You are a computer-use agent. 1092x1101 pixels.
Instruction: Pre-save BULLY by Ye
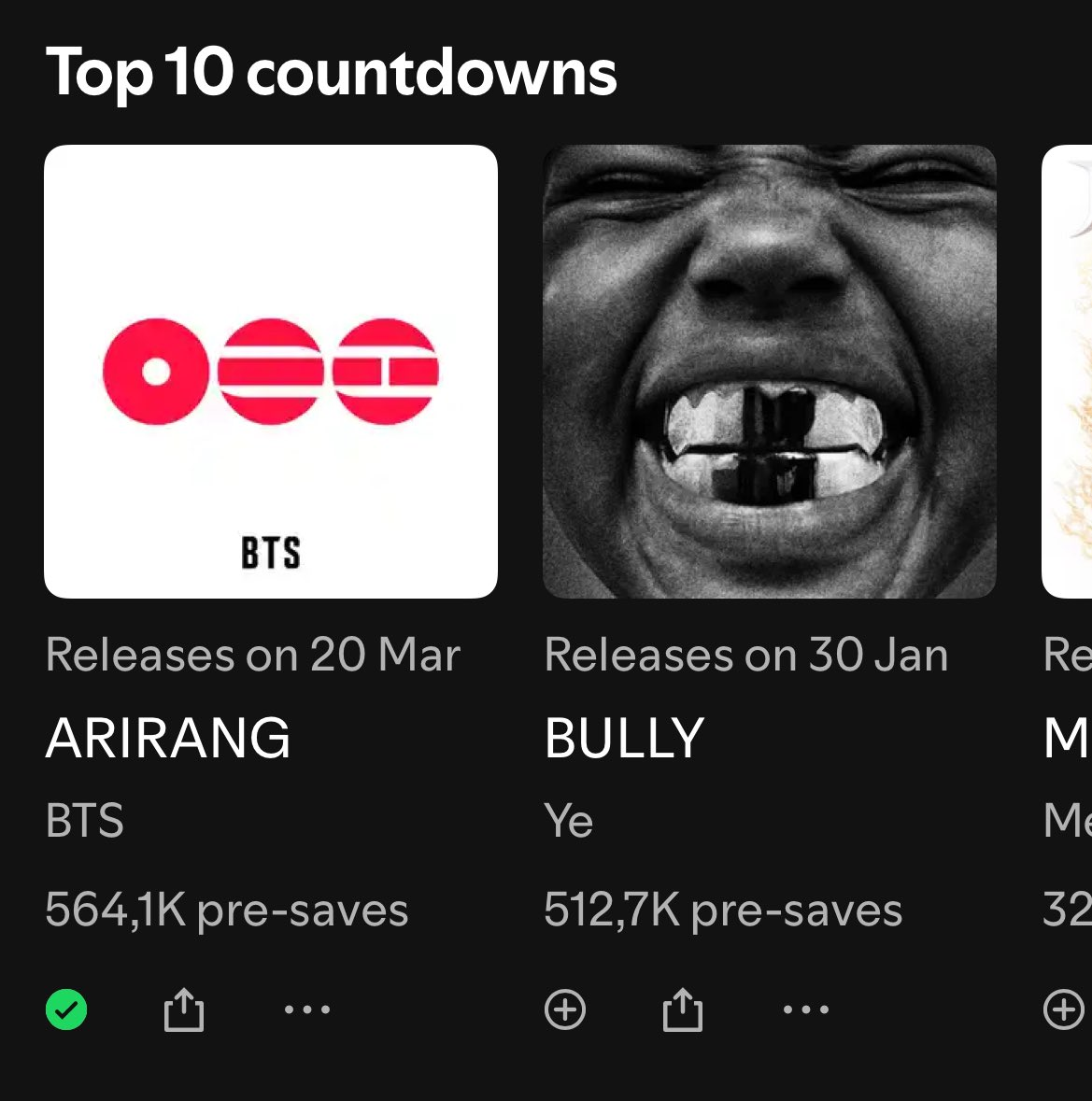(x=565, y=1009)
